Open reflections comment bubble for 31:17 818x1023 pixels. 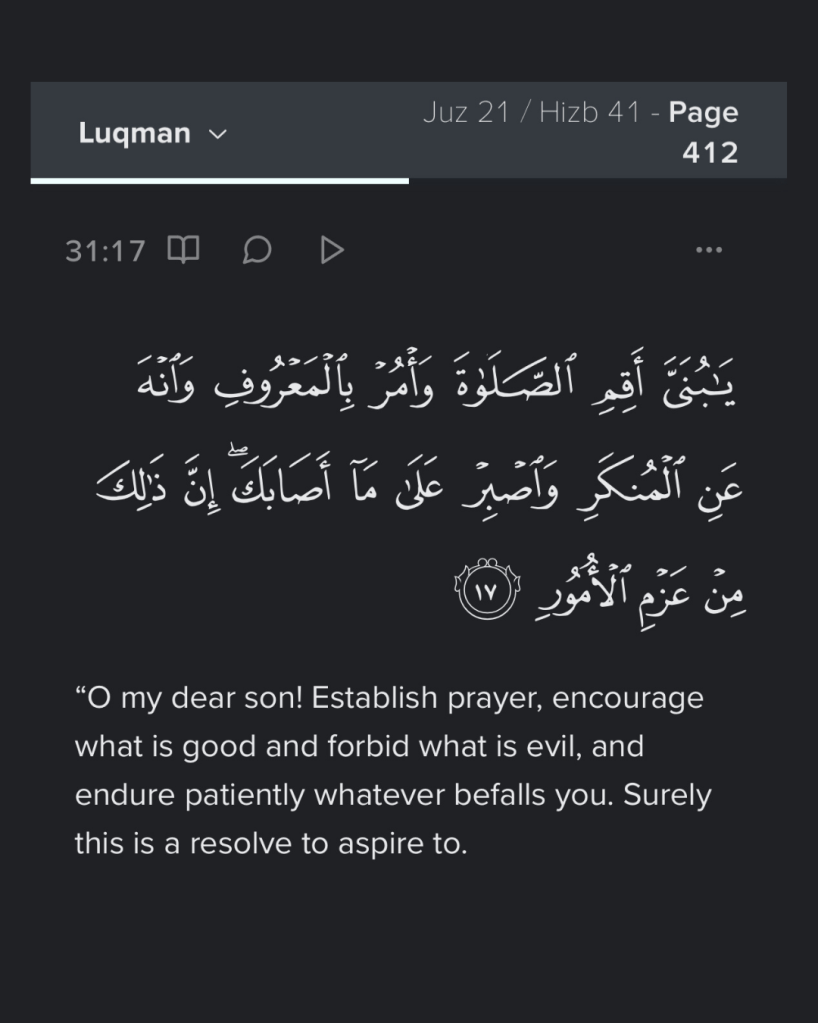pyautogui.click(x=257, y=249)
